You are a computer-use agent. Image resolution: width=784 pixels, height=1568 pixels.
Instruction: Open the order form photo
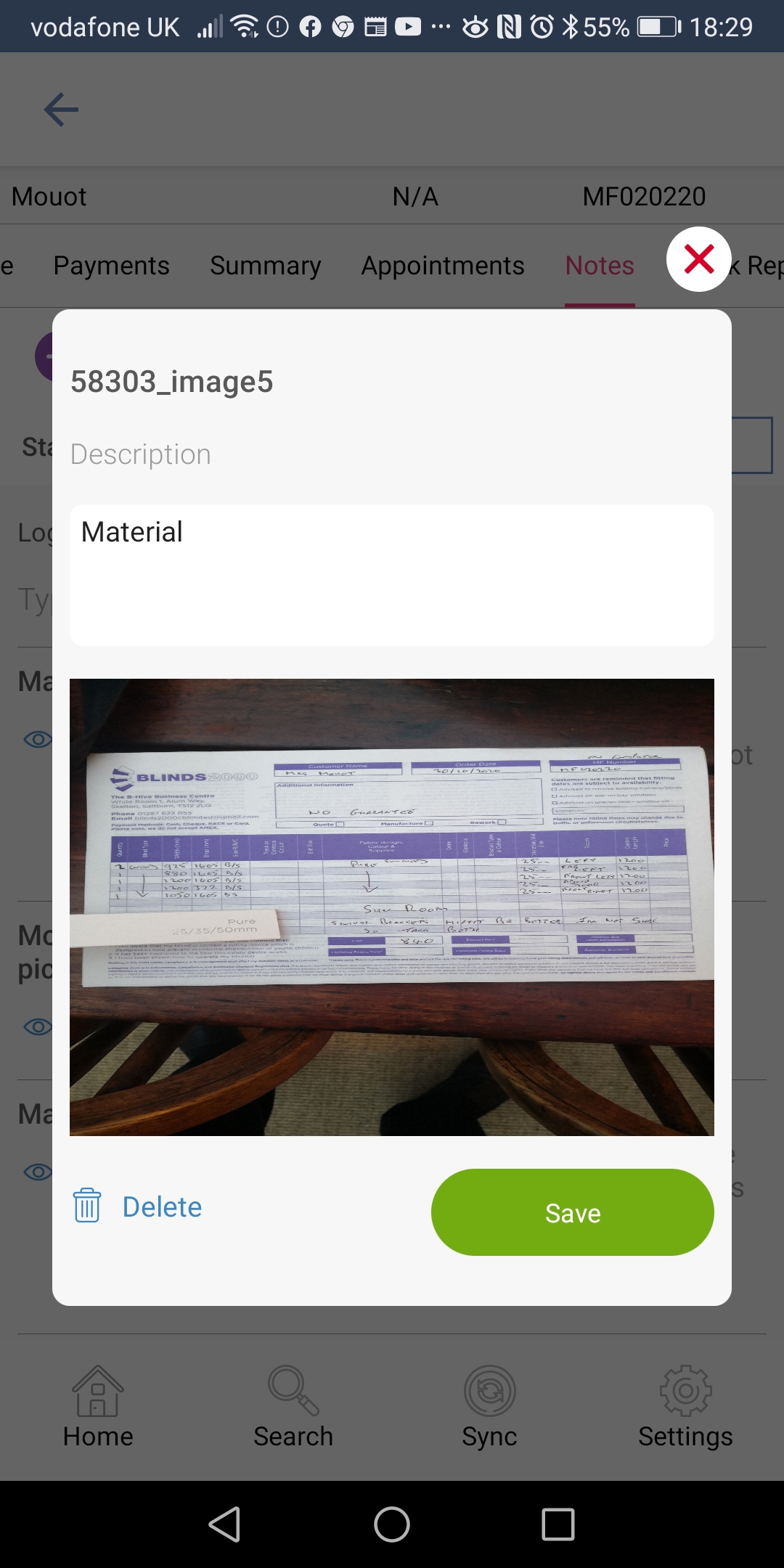(x=392, y=907)
